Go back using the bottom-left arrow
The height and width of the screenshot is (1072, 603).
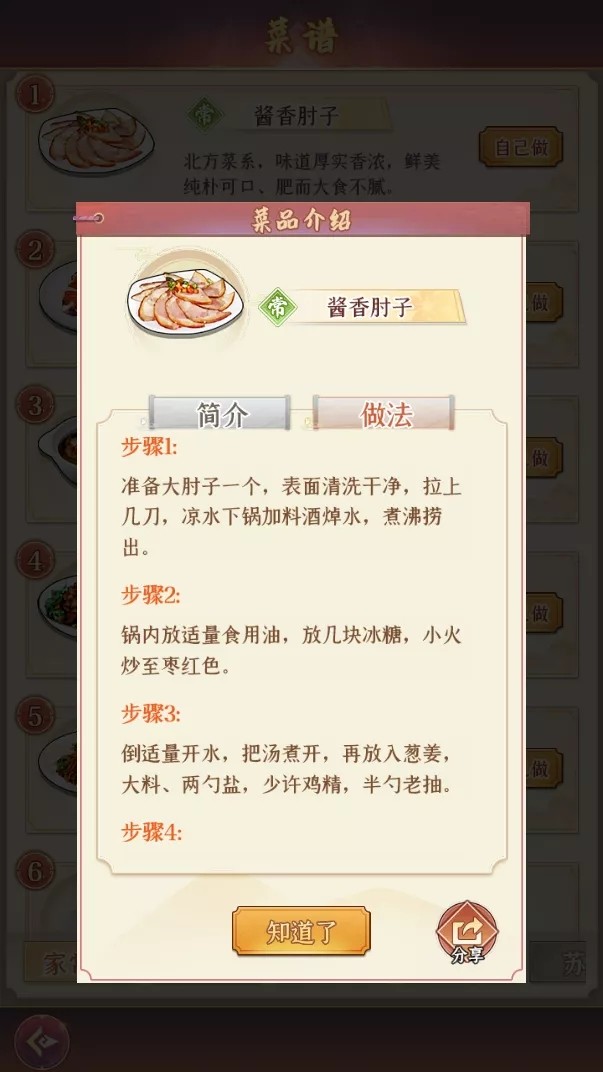click(x=42, y=1042)
